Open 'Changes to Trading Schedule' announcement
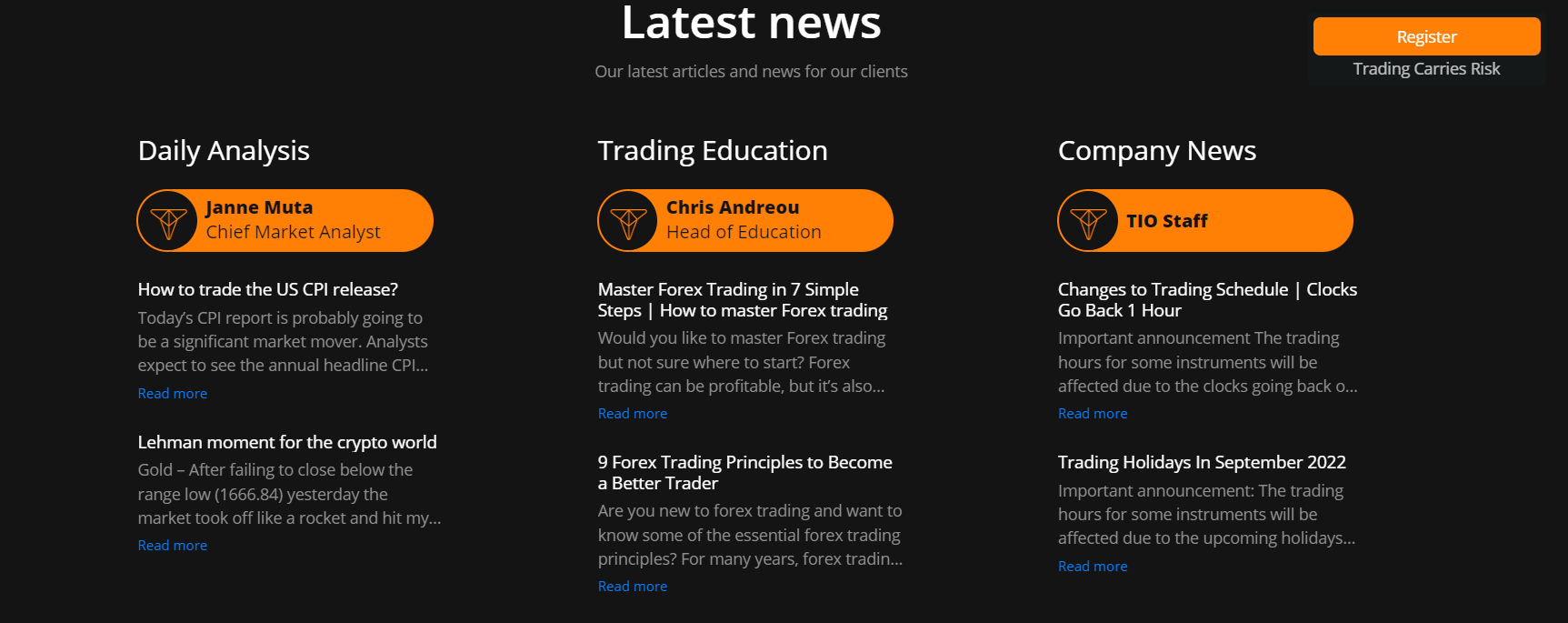This screenshot has height=623, width=1568. pos(1206,300)
